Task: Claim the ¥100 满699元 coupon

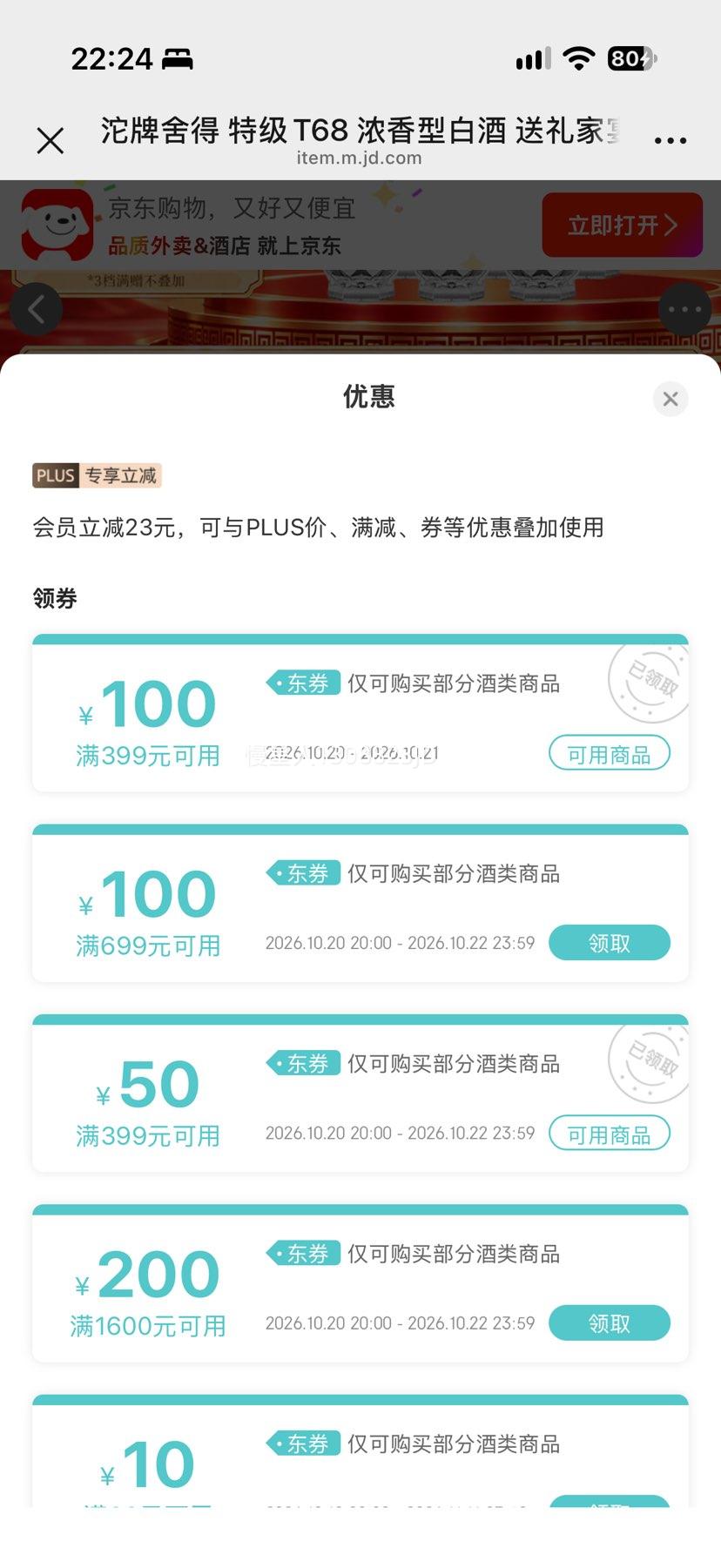Action: (609, 943)
